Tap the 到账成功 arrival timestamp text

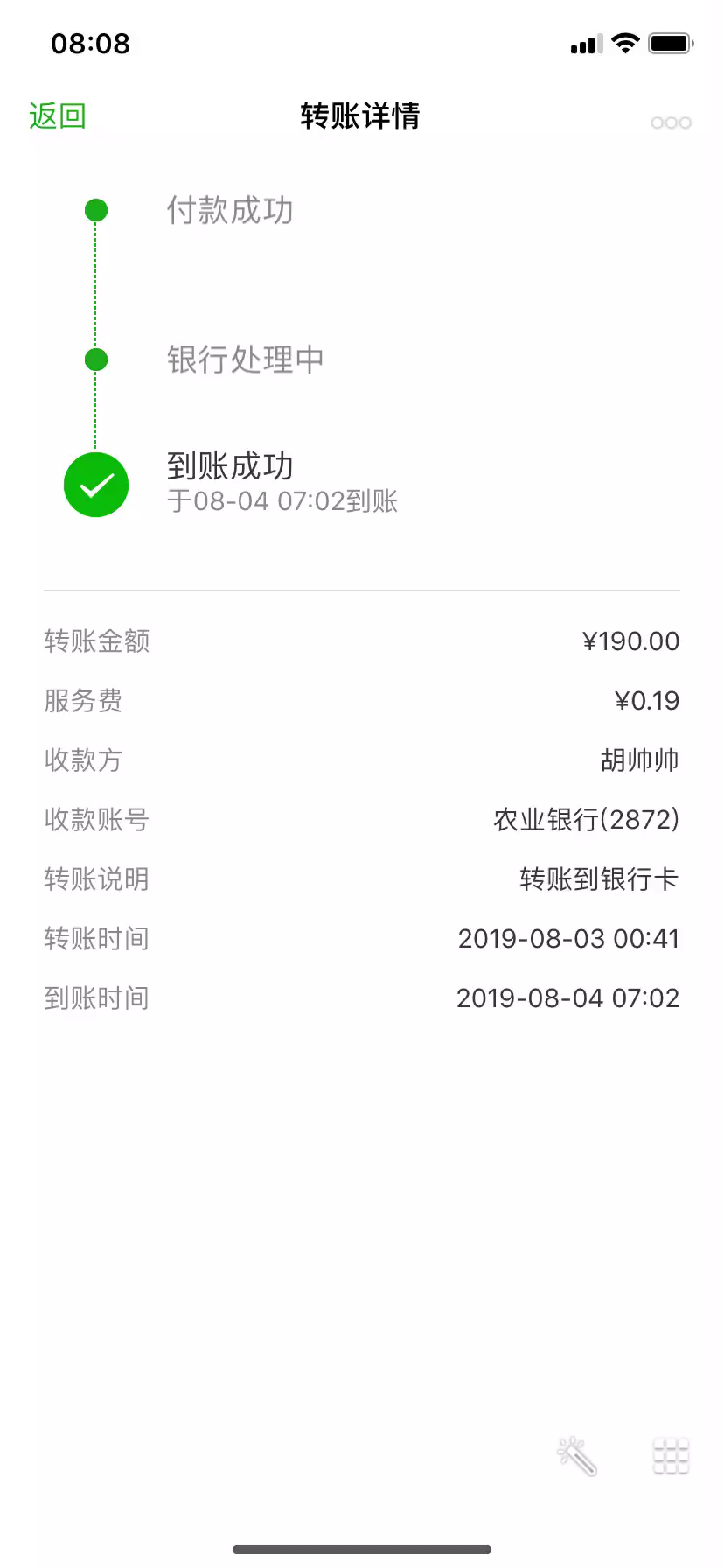[x=283, y=500]
